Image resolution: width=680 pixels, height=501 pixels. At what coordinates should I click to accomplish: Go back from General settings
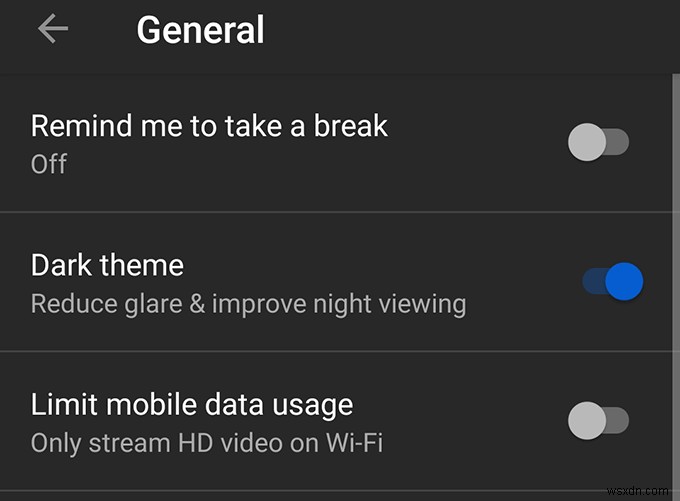53,30
